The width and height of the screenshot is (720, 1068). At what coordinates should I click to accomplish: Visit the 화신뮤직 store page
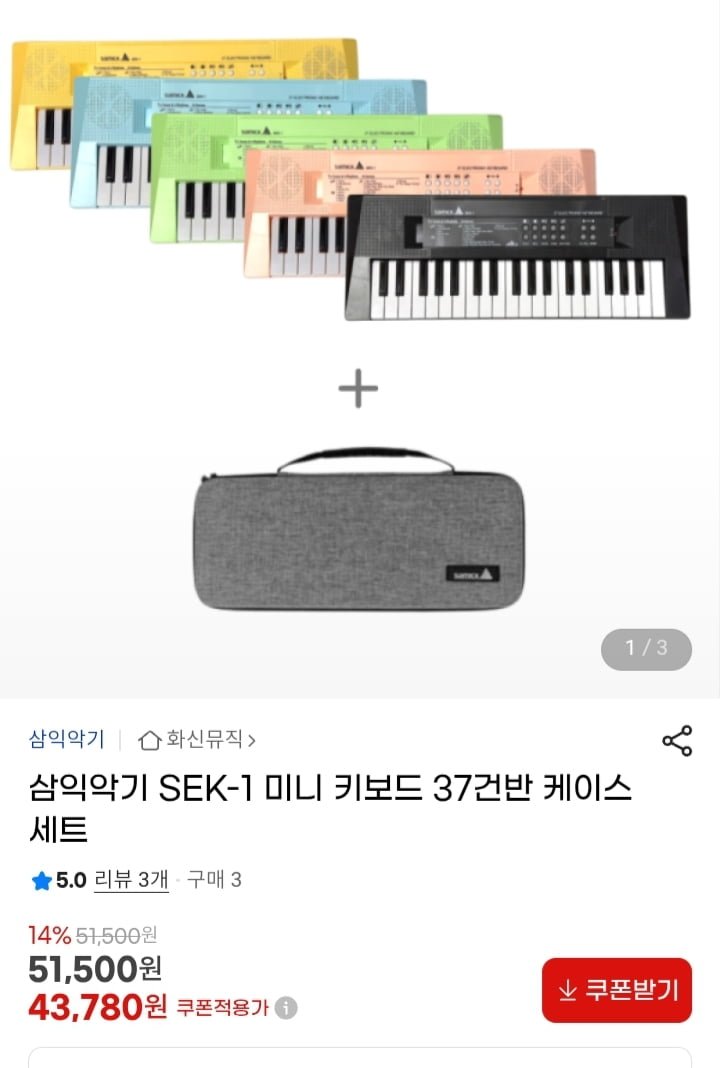pos(198,740)
